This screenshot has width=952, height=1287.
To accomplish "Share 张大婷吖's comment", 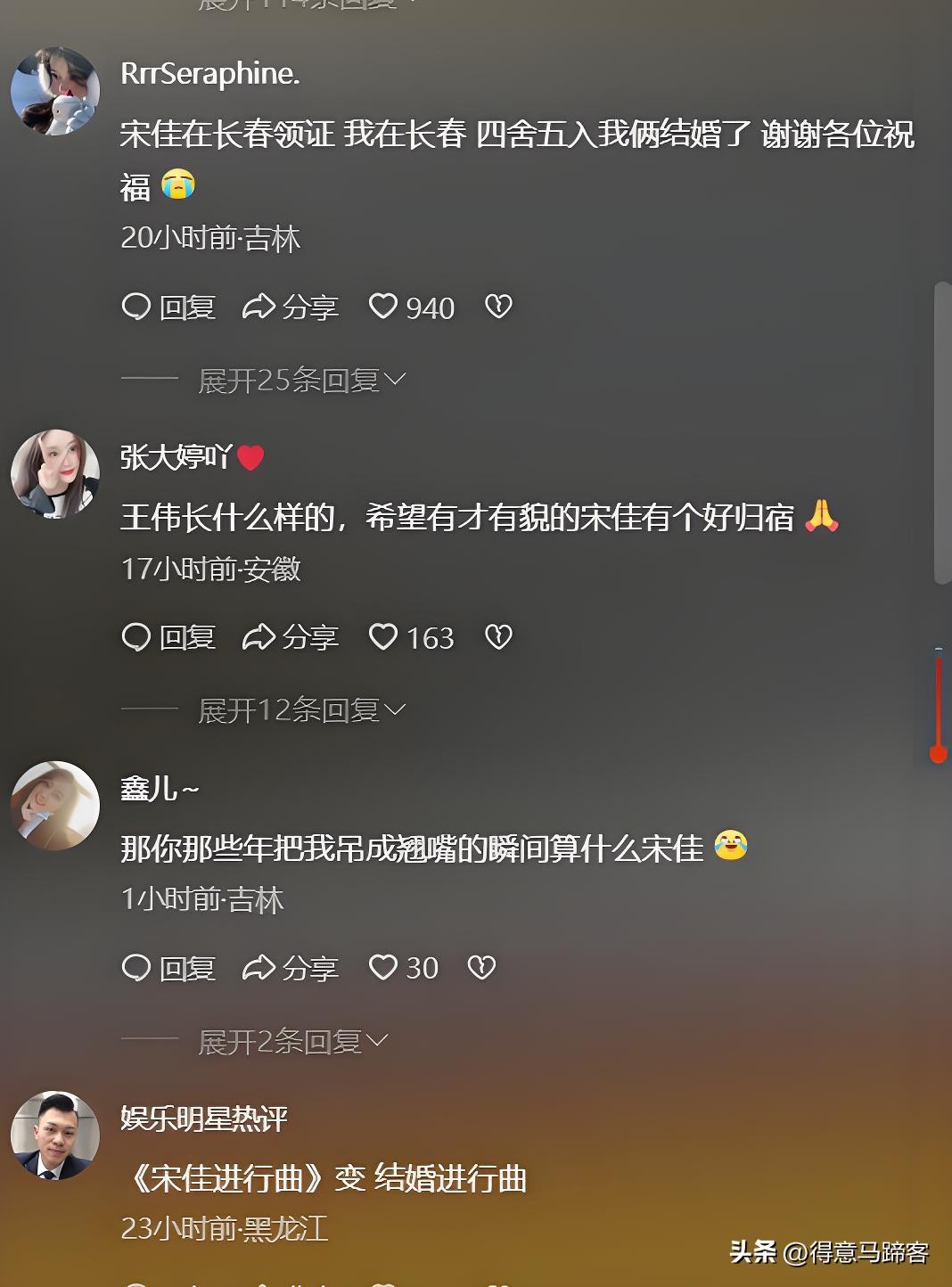I will [x=291, y=637].
